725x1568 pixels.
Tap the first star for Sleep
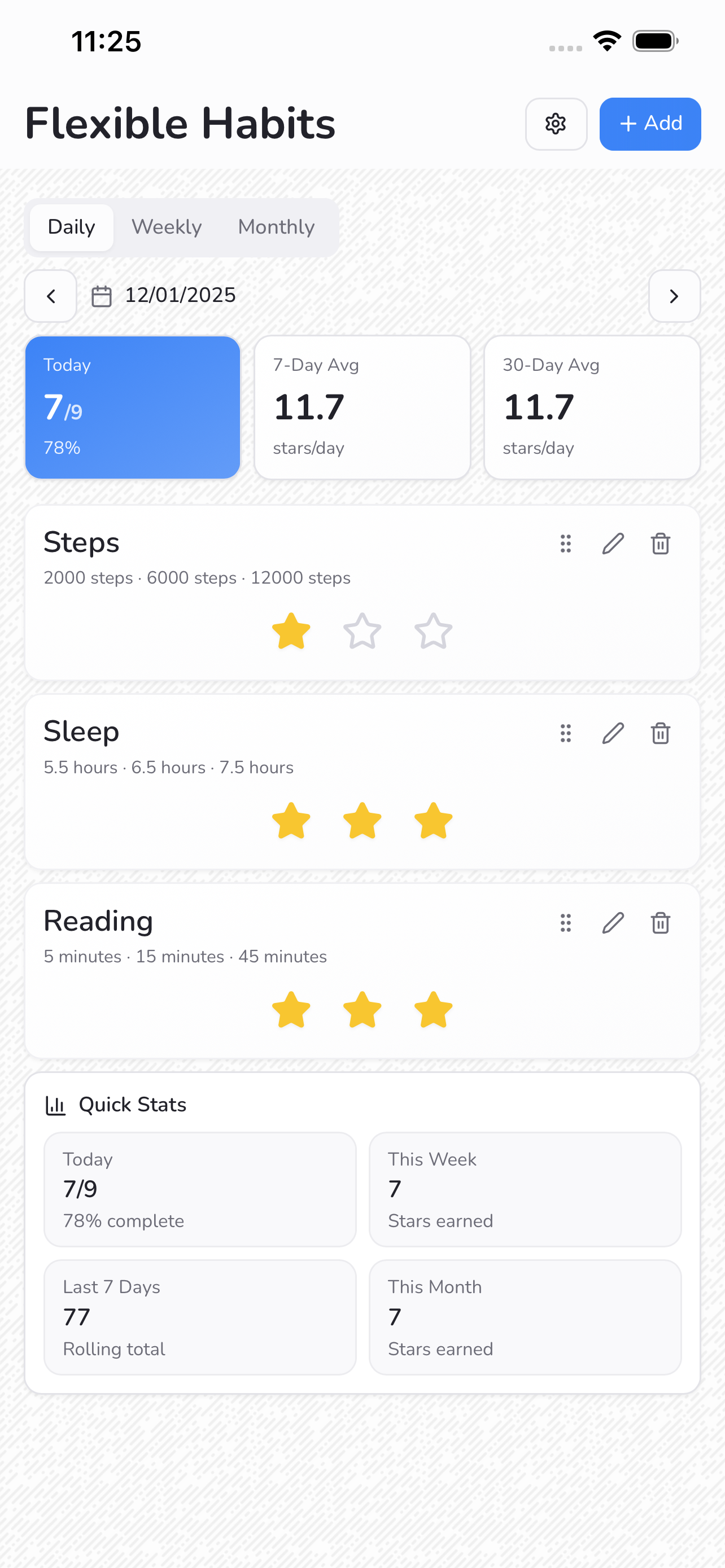[291, 821]
